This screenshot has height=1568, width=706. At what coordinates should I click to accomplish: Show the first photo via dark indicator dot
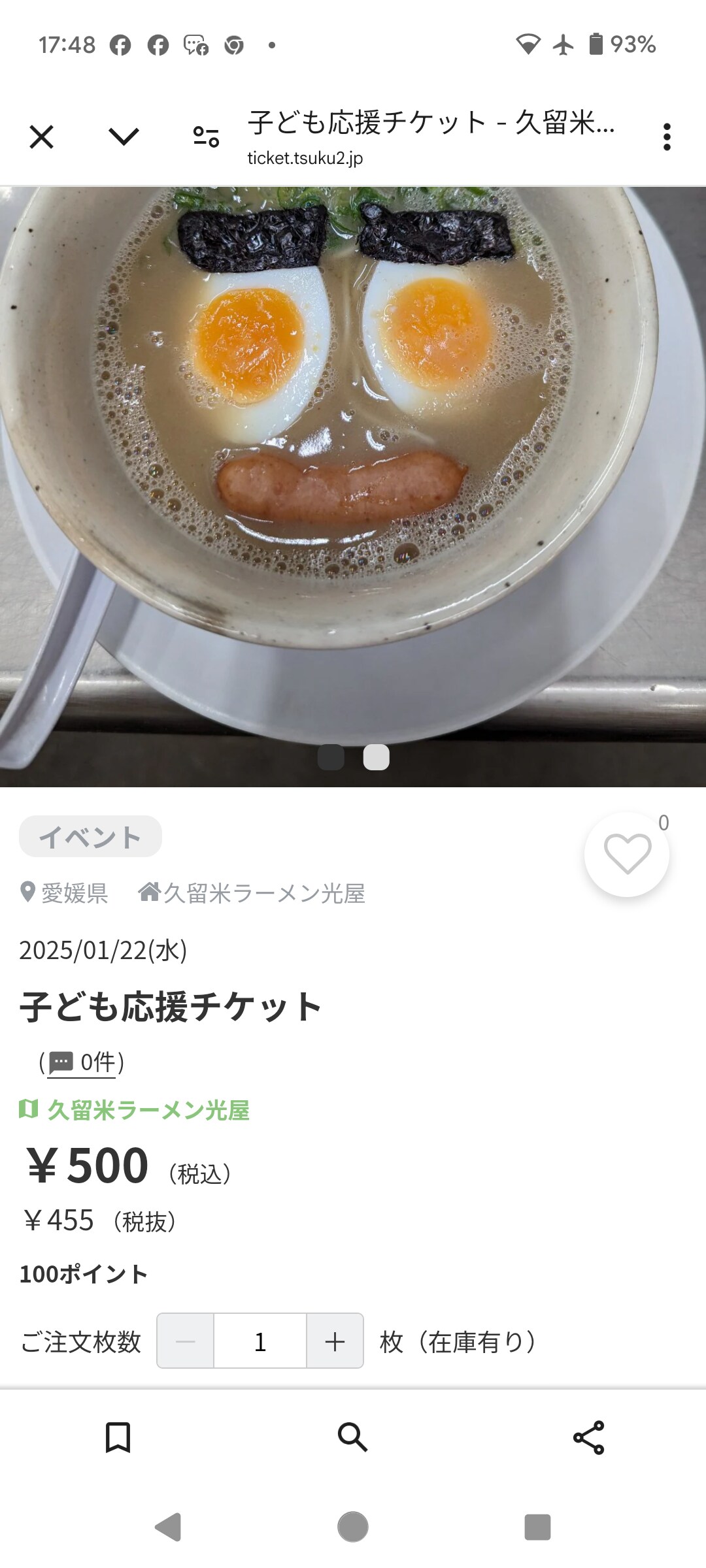click(x=331, y=757)
